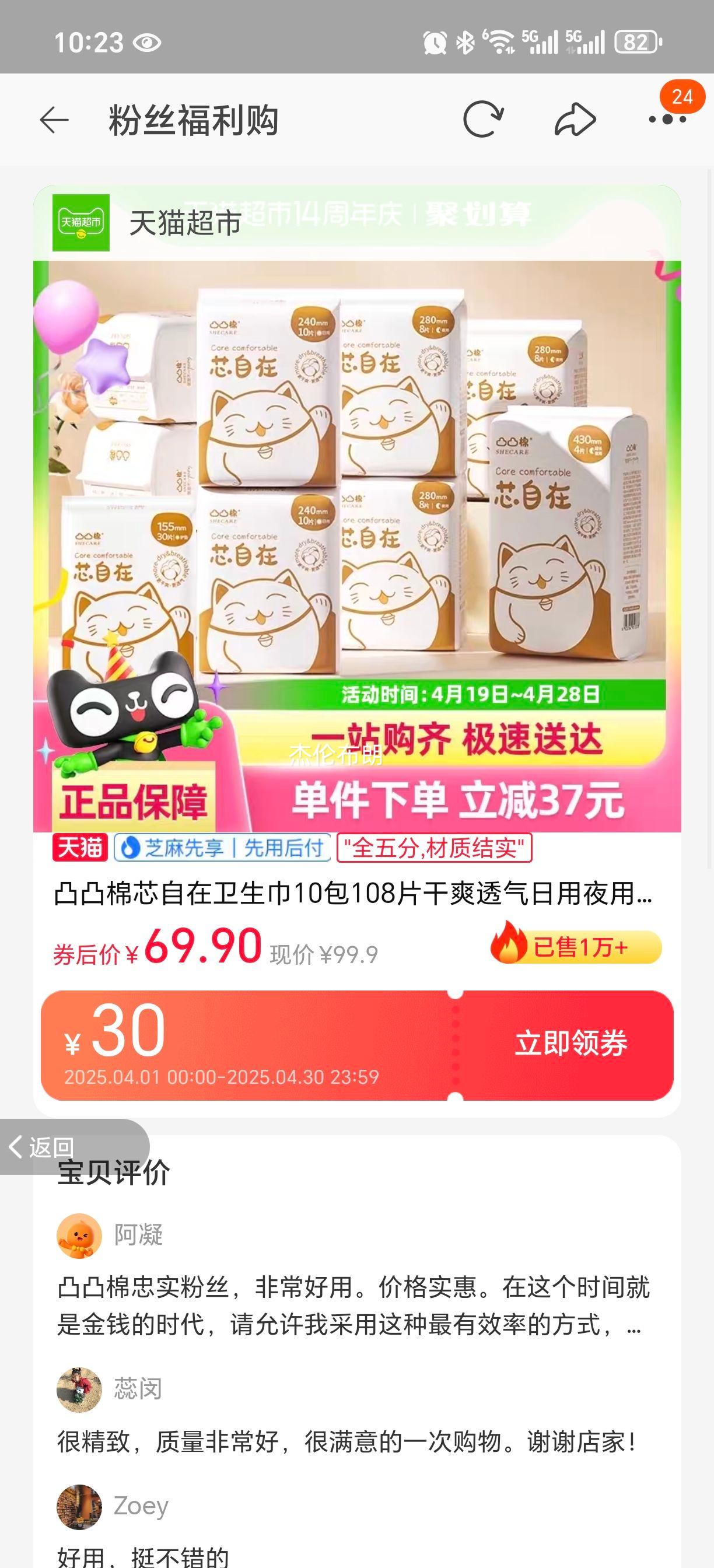
Task: Refresh the page using the refresh icon
Action: 482,120
